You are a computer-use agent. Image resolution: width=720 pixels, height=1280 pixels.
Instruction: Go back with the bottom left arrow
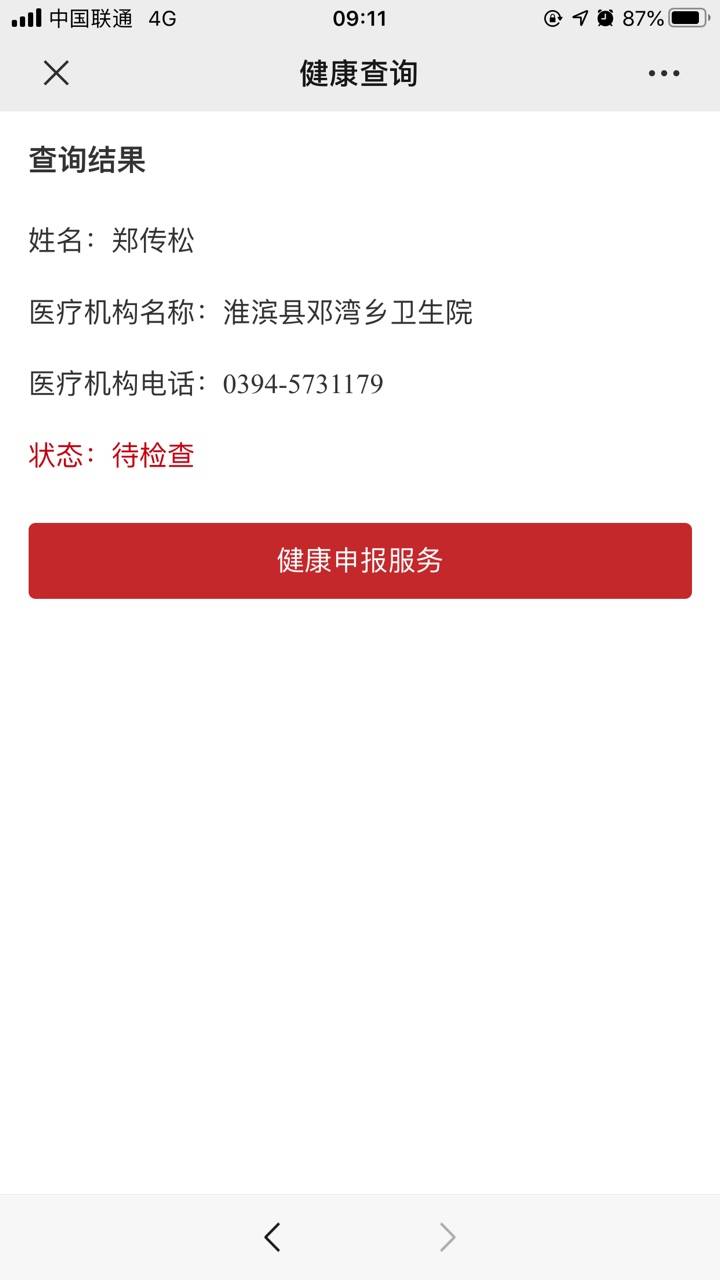click(x=272, y=1237)
